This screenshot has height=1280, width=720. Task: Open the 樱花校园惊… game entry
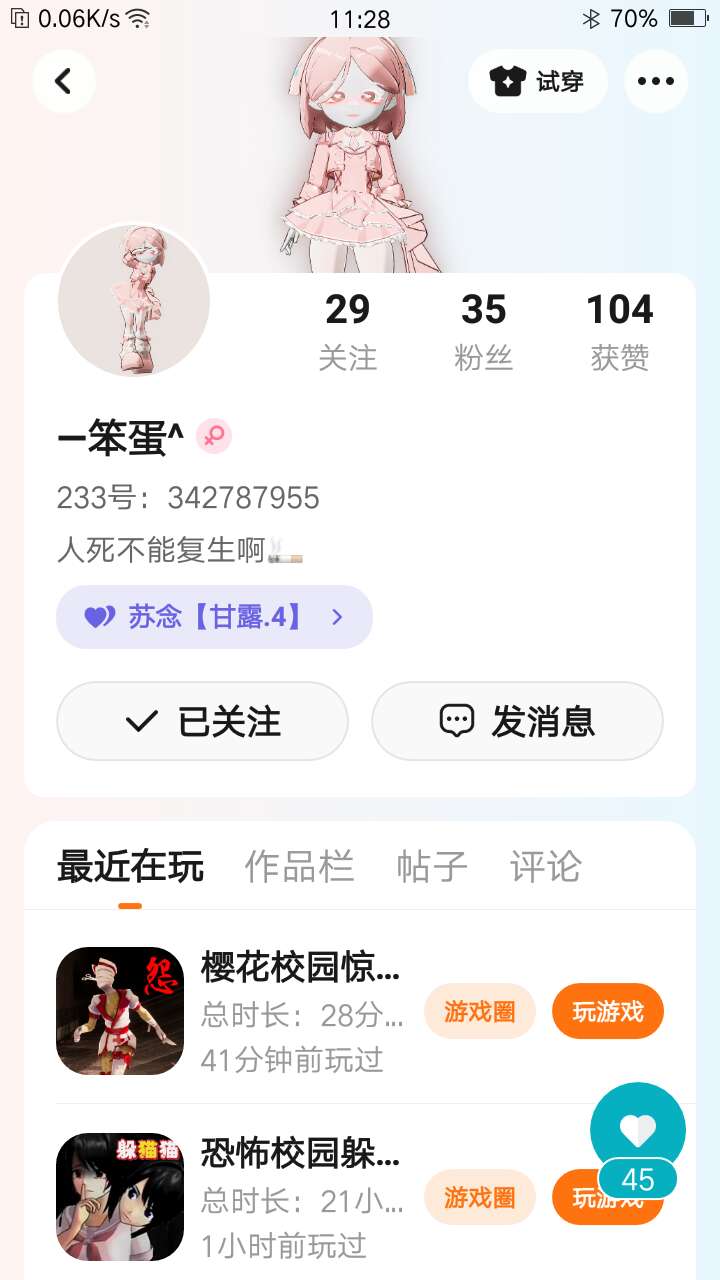coord(300,1010)
